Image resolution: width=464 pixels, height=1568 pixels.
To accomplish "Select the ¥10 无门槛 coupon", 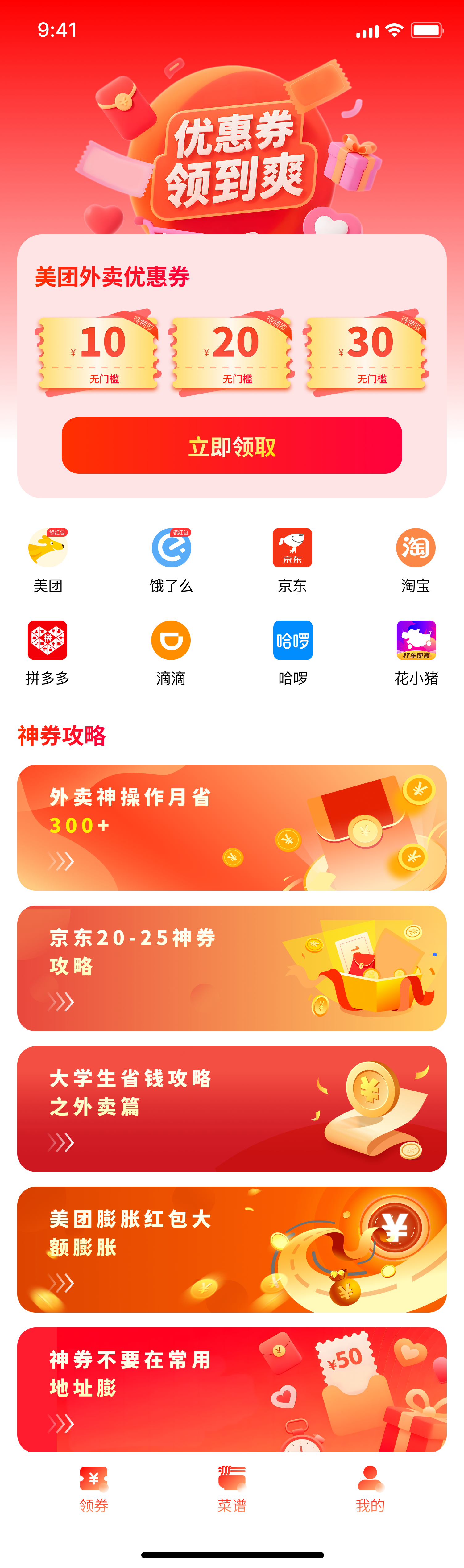I will 99,353.
